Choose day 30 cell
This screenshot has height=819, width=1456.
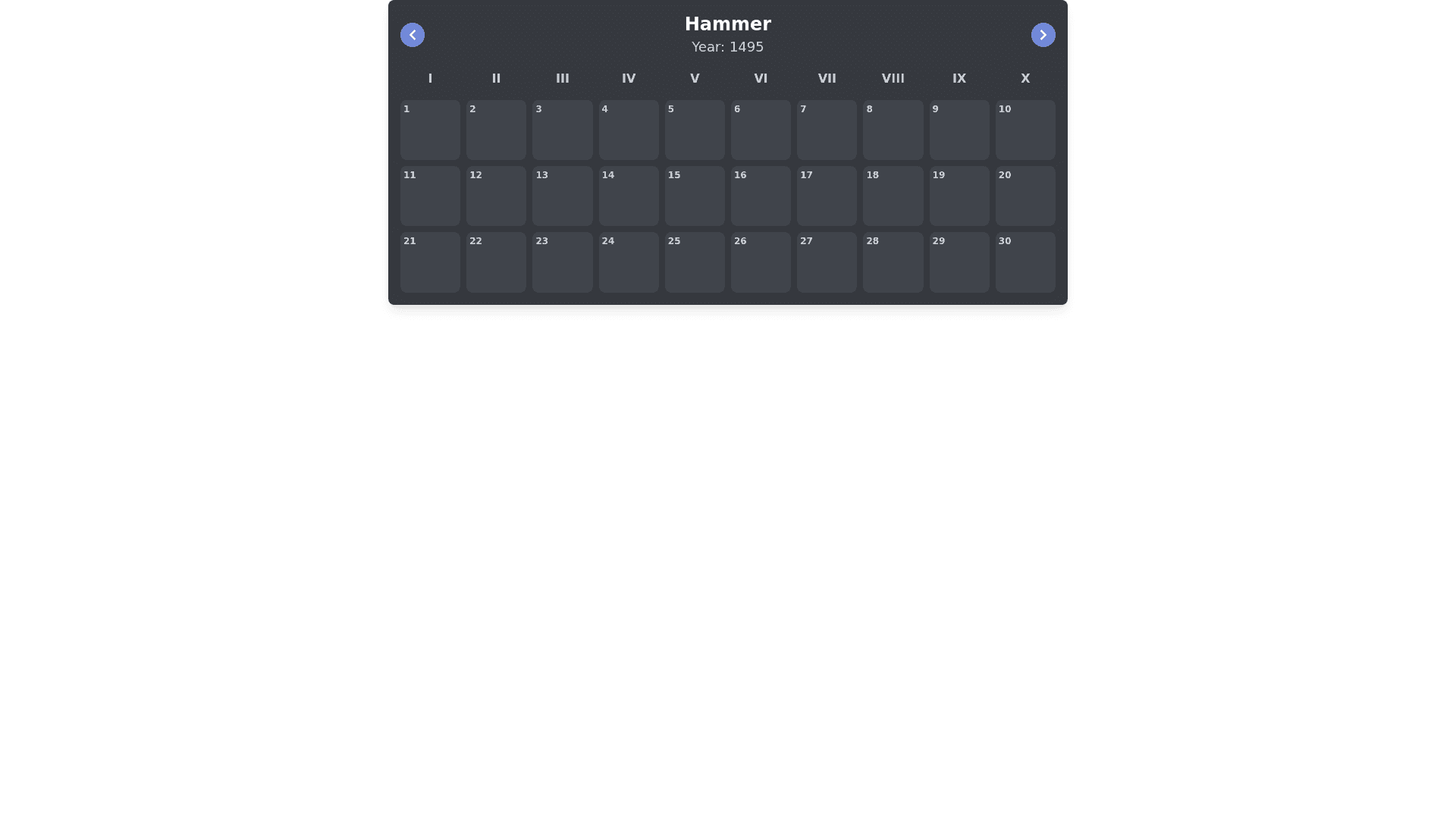click(x=1025, y=262)
